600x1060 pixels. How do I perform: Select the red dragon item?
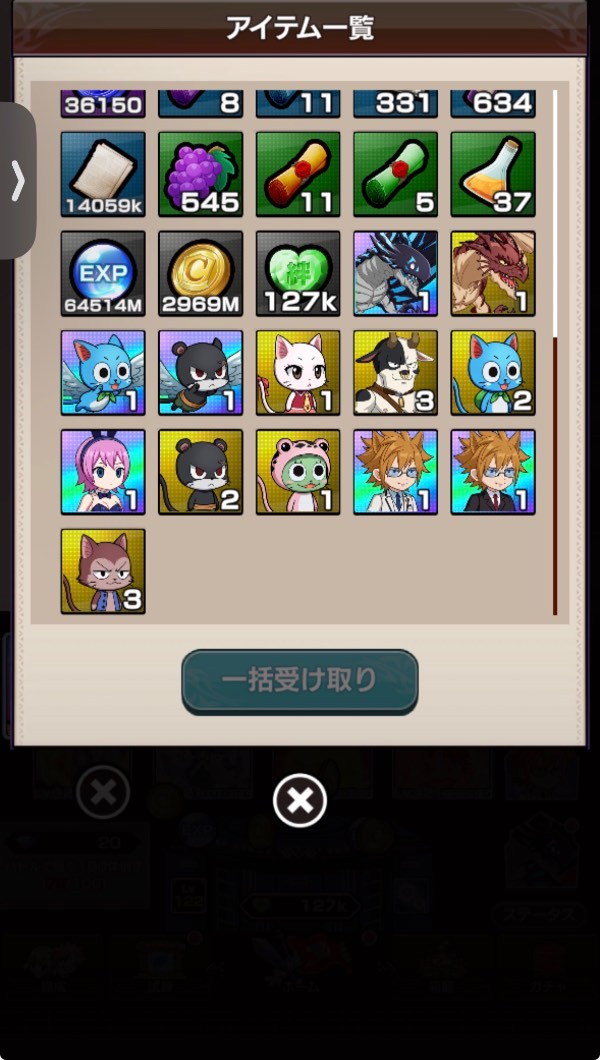[493, 273]
